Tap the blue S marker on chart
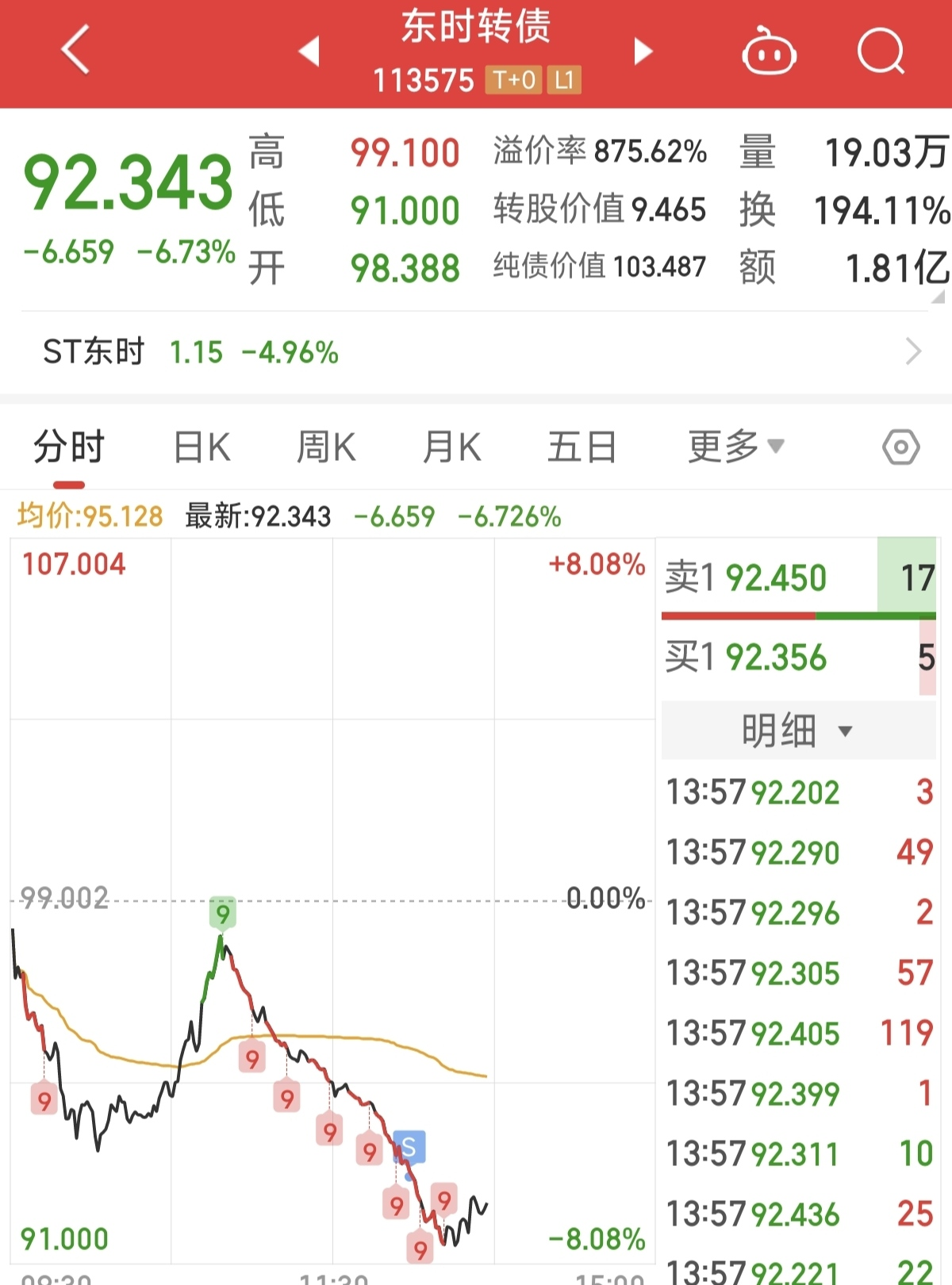 pyautogui.click(x=409, y=1147)
